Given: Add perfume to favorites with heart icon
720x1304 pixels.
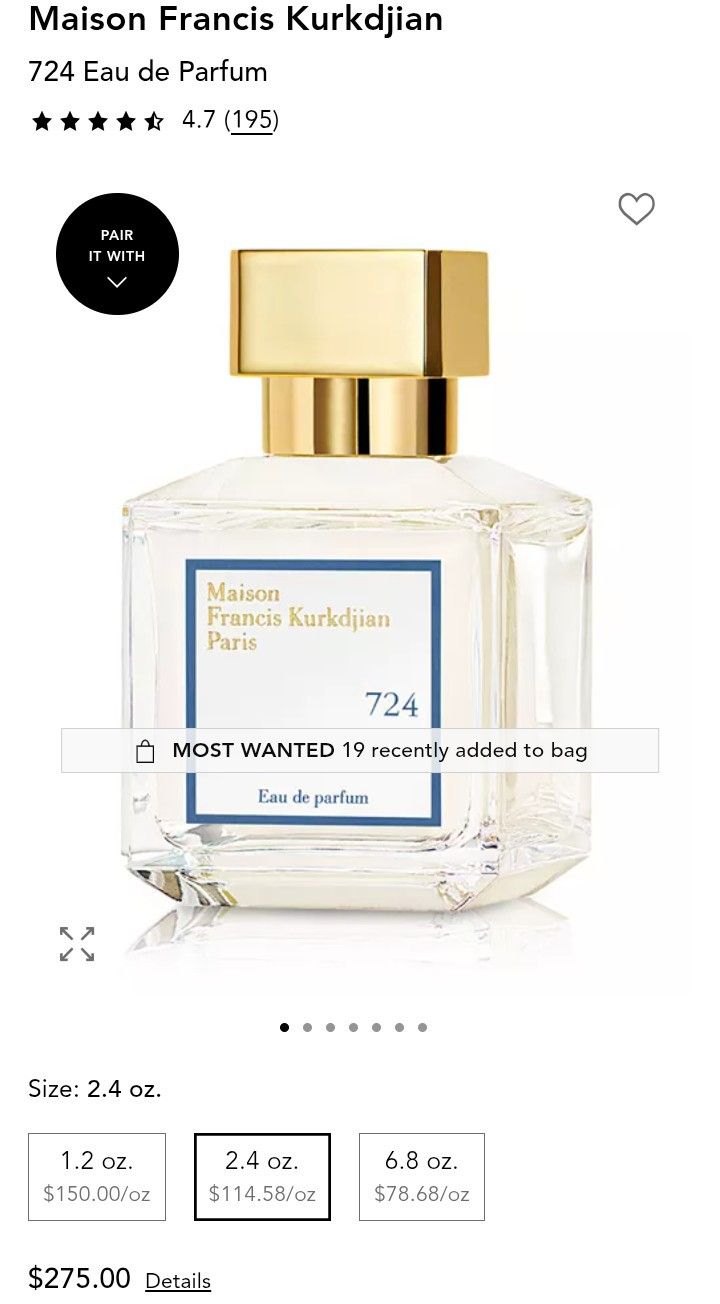Looking at the screenshot, I should (x=636, y=209).
